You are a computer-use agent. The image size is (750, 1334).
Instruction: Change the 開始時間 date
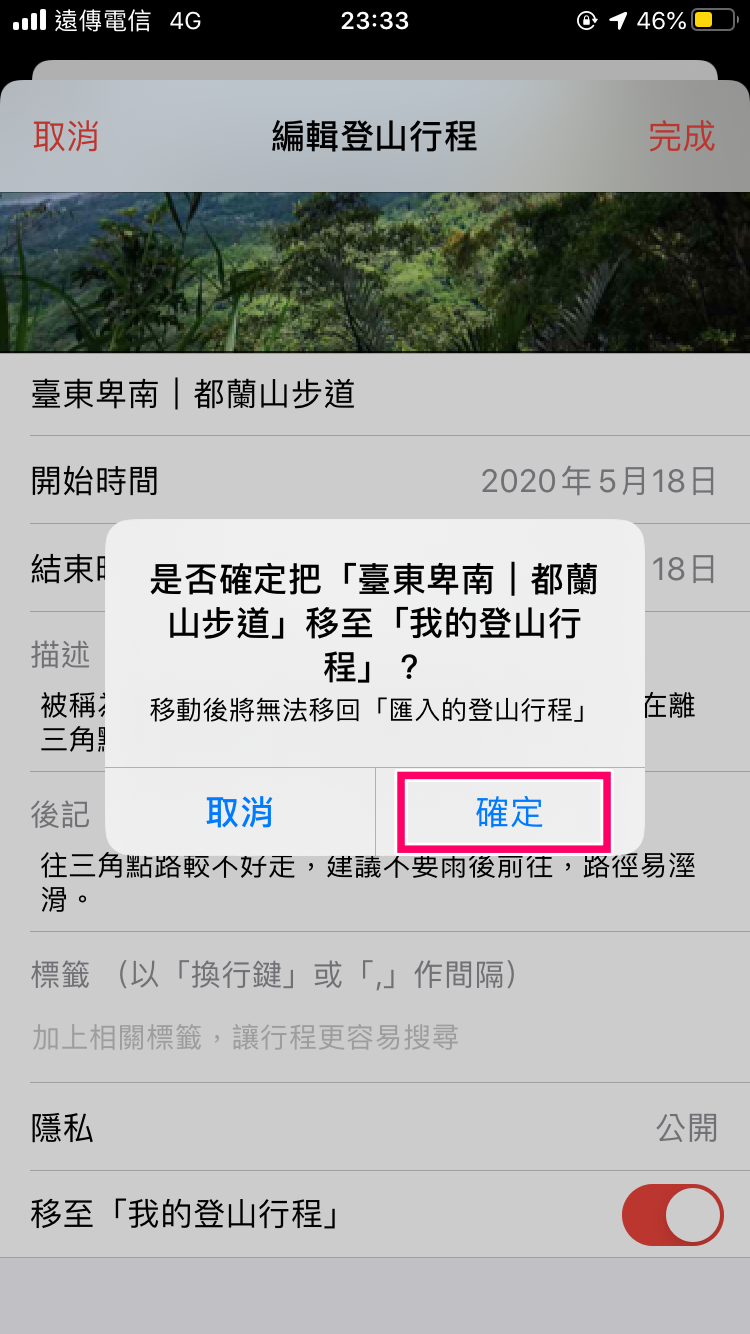[598, 481]
